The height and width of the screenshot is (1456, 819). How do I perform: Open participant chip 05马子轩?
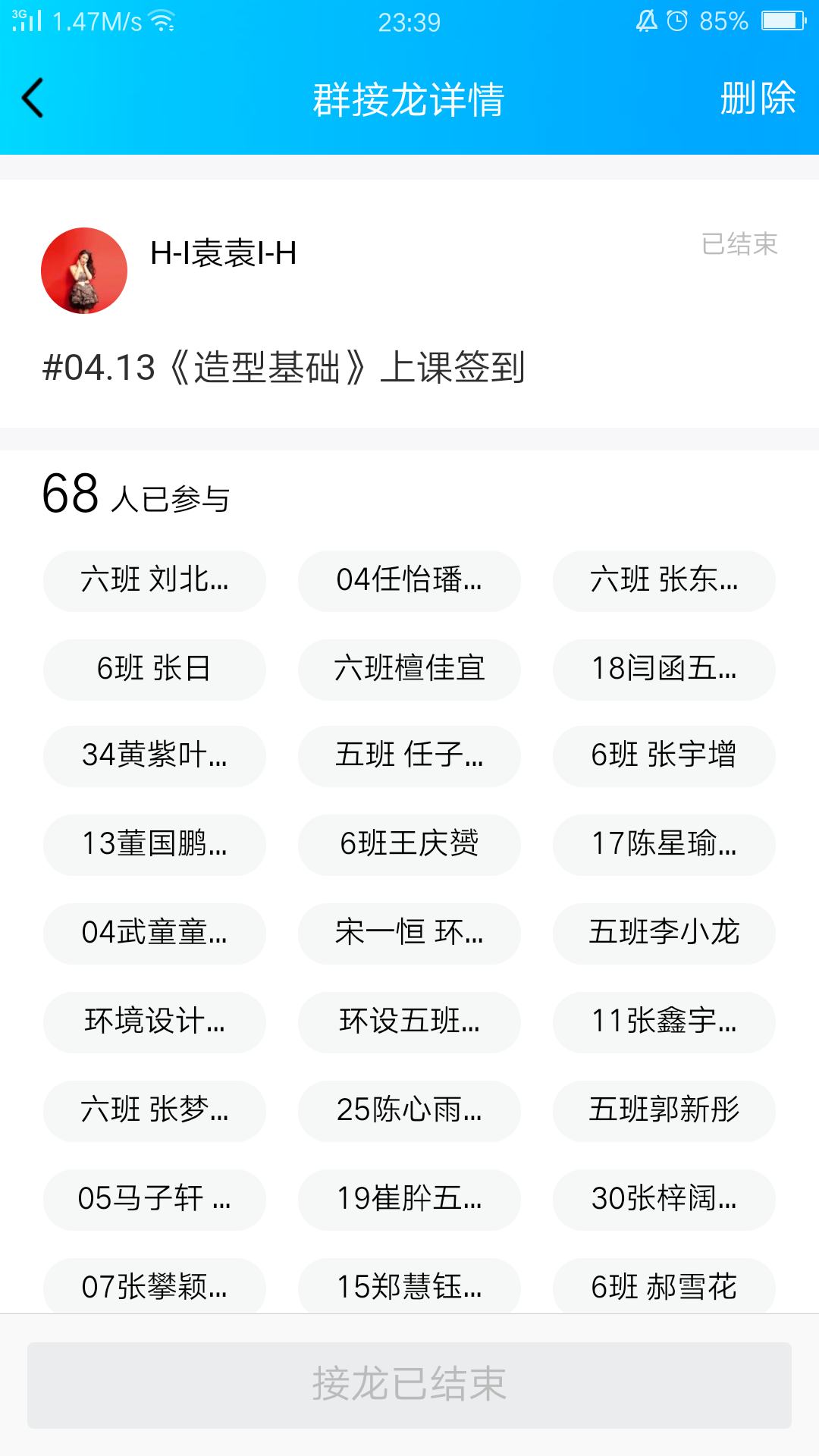click(155, 1199)
